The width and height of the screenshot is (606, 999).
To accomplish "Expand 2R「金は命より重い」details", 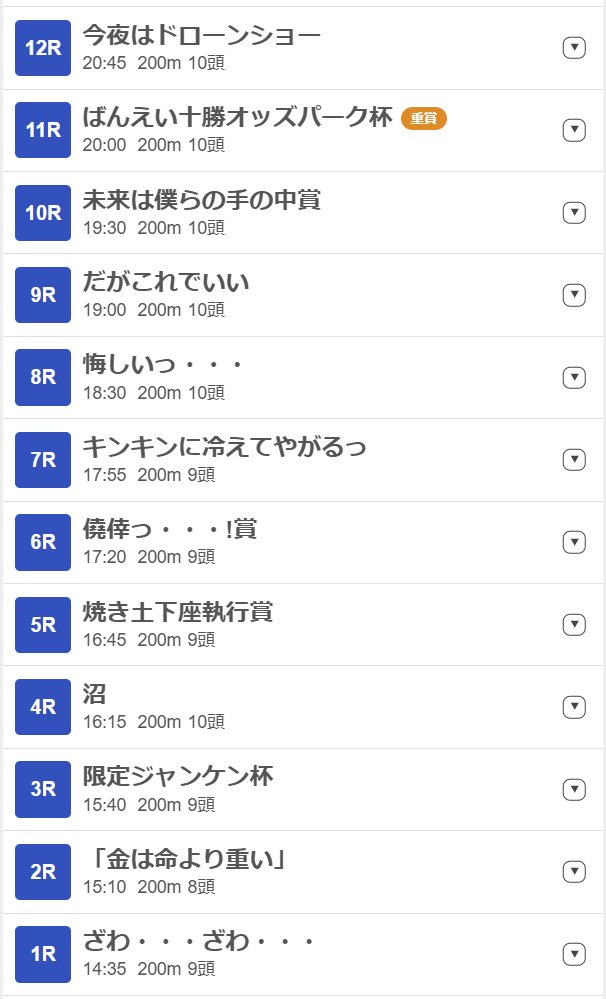I will (x=574, y=873).
